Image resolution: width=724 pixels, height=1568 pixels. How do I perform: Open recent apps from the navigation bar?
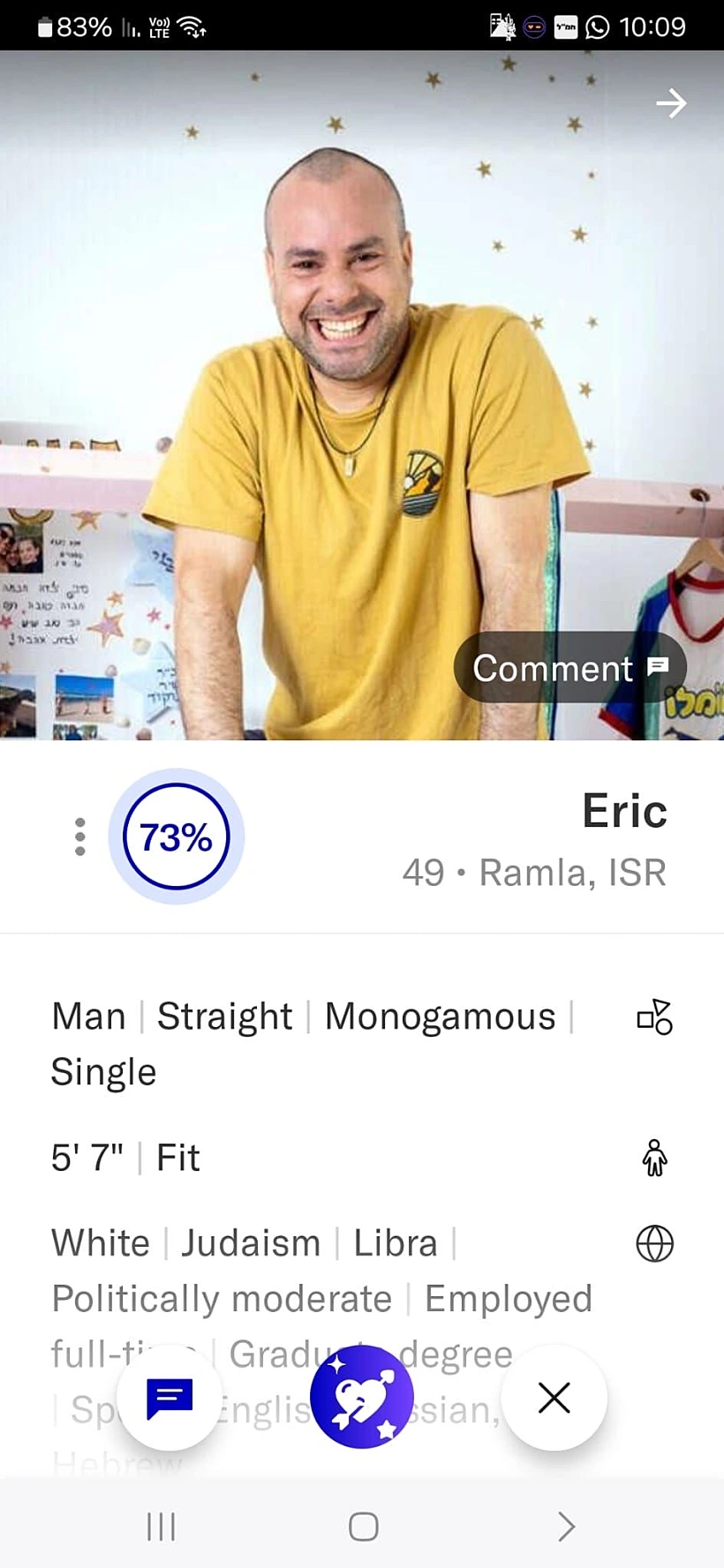(161, 1527)
